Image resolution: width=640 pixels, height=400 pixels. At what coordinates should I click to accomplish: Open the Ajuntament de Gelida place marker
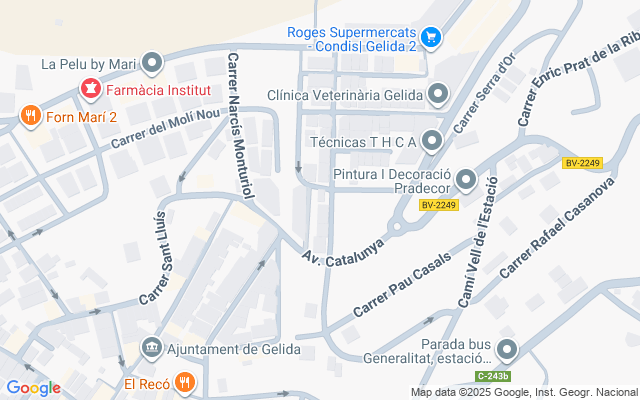[x=151, y=349]
